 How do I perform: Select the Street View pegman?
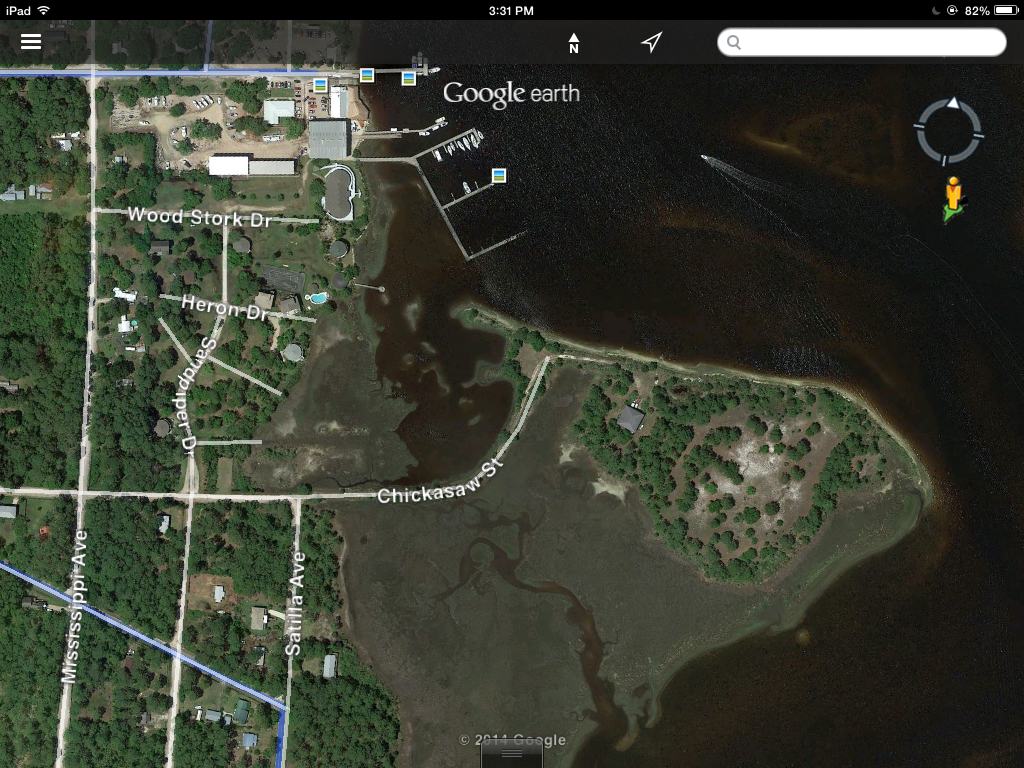953,198
